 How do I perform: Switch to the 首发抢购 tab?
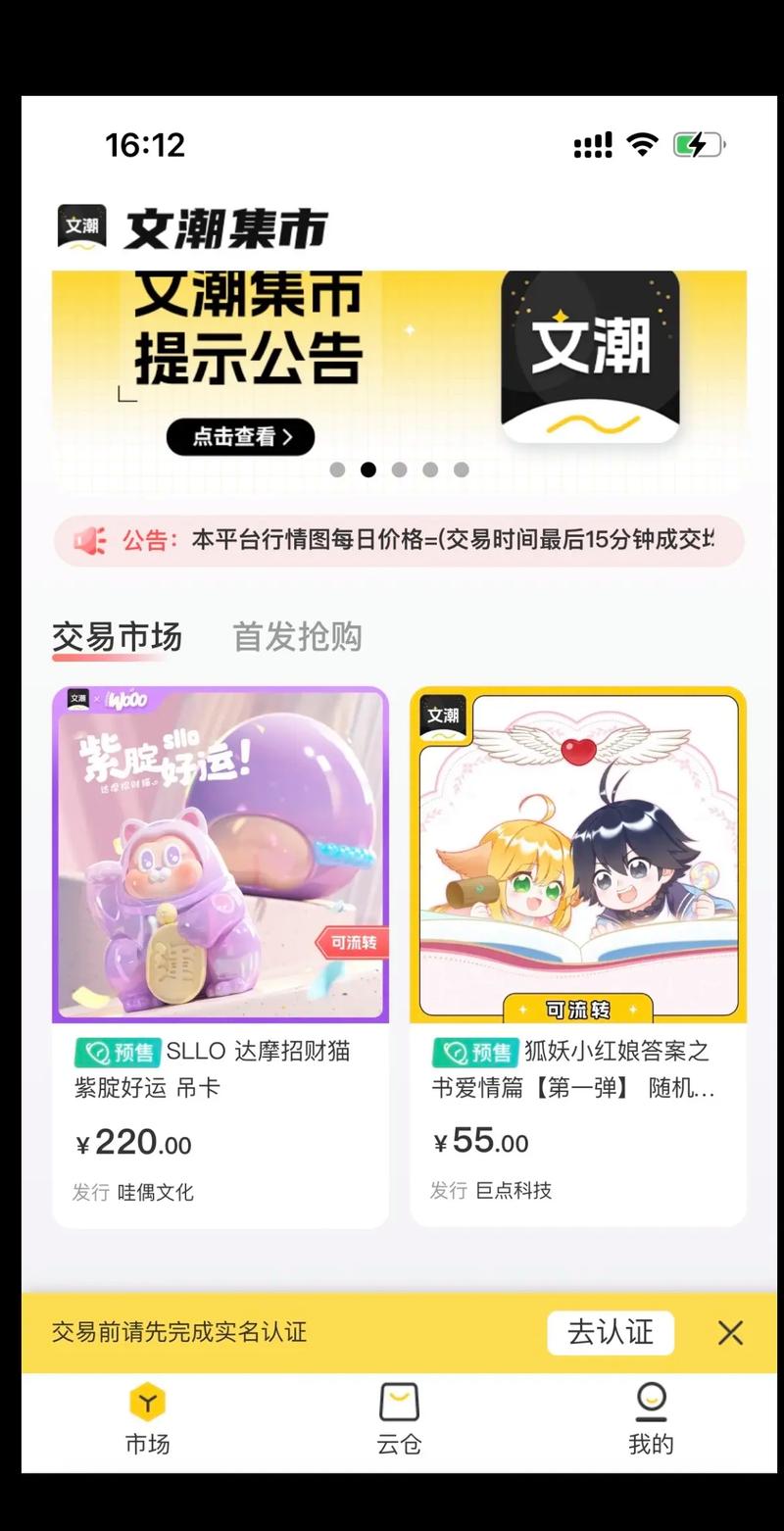click(x=297, y=637)
